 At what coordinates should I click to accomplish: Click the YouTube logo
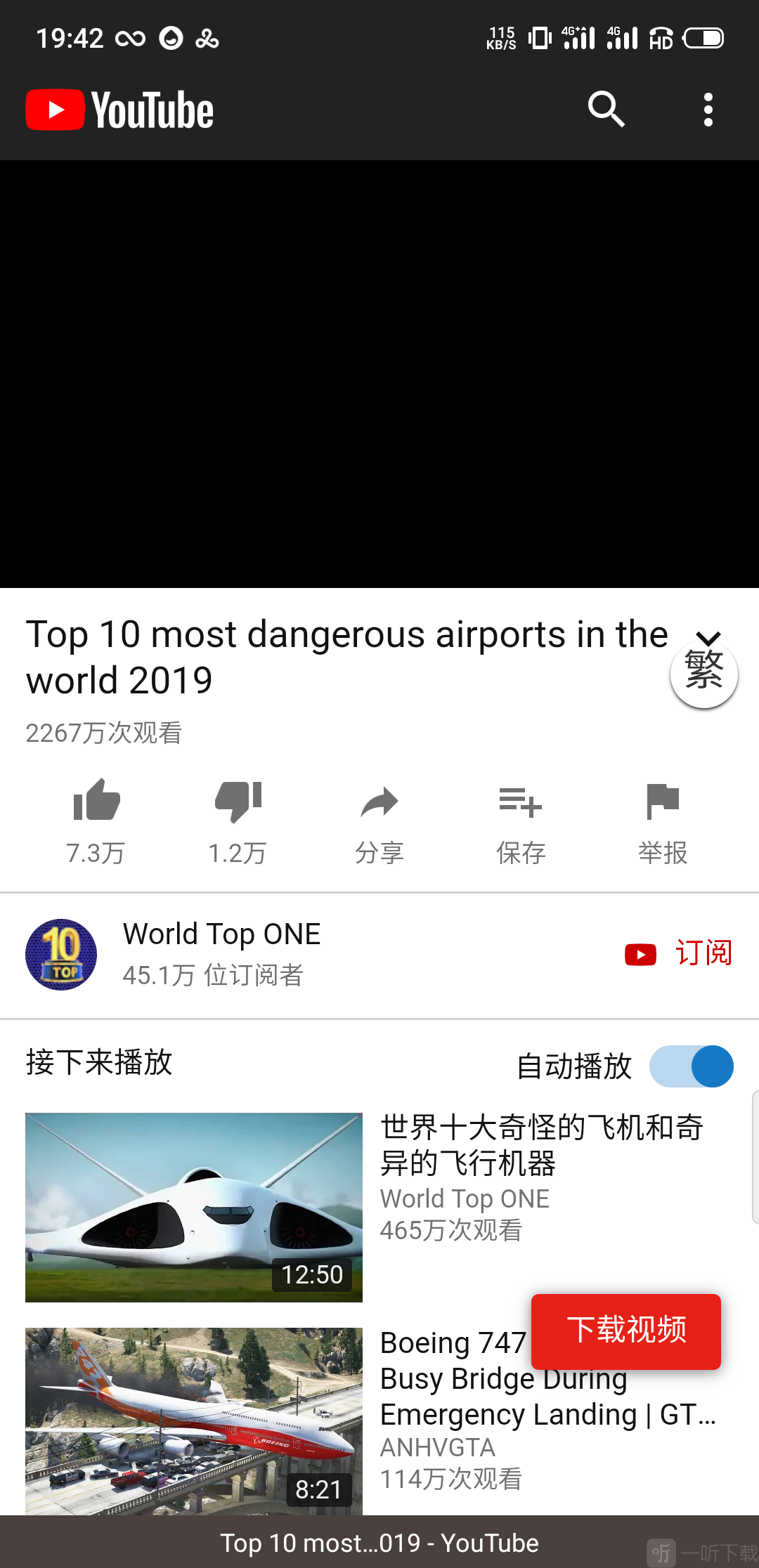118,109
